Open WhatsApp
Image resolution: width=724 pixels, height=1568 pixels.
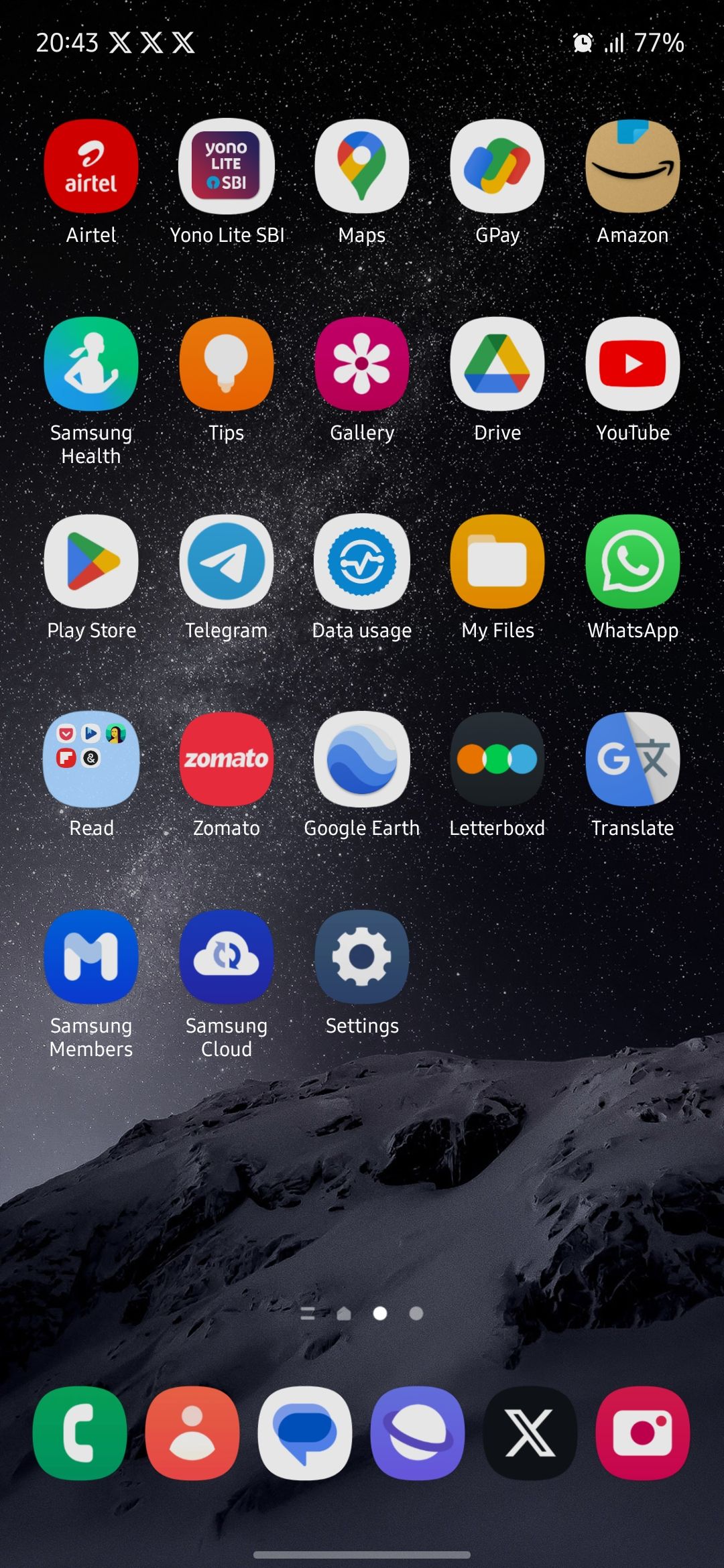click(x=632, y=562)
